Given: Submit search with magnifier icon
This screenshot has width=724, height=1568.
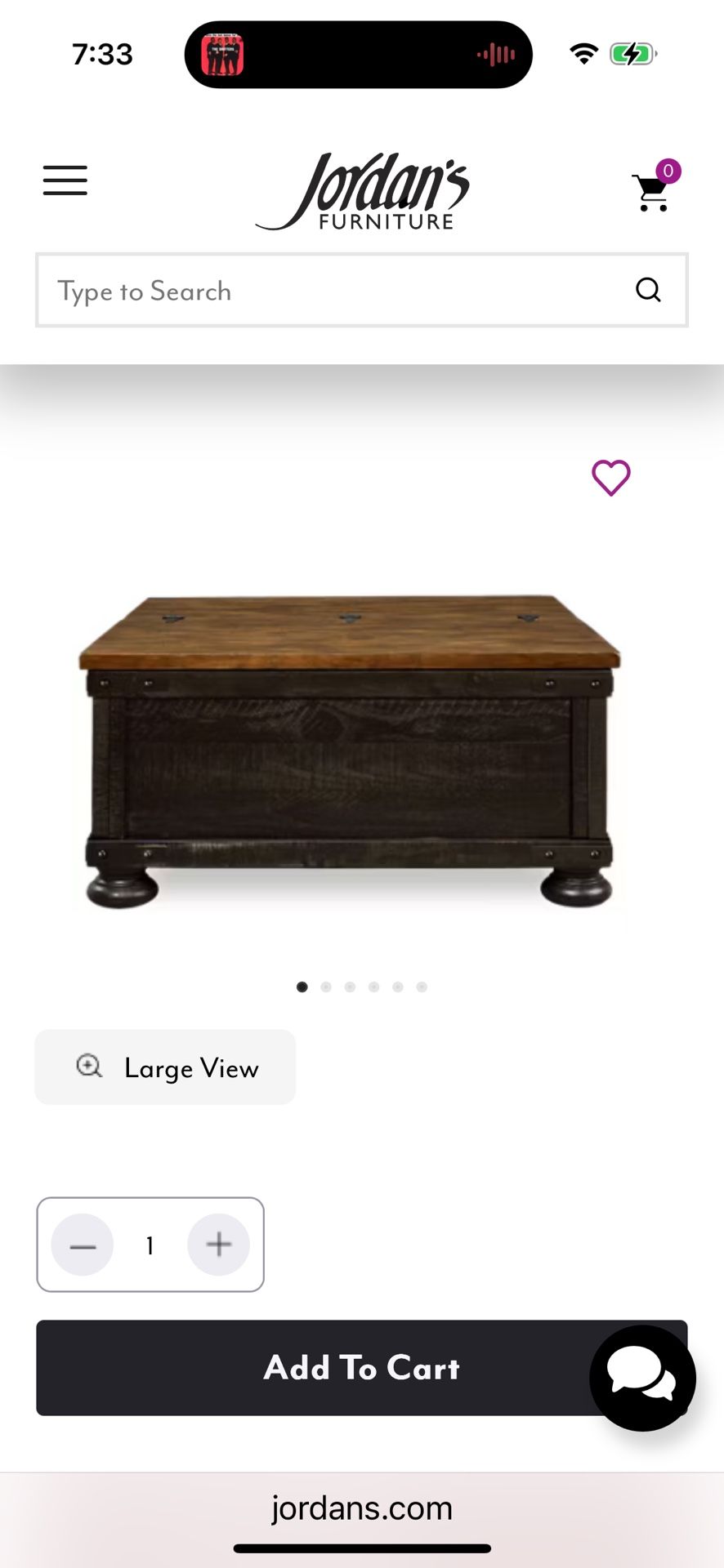Looking at the screenshot, I should point(648,290).
